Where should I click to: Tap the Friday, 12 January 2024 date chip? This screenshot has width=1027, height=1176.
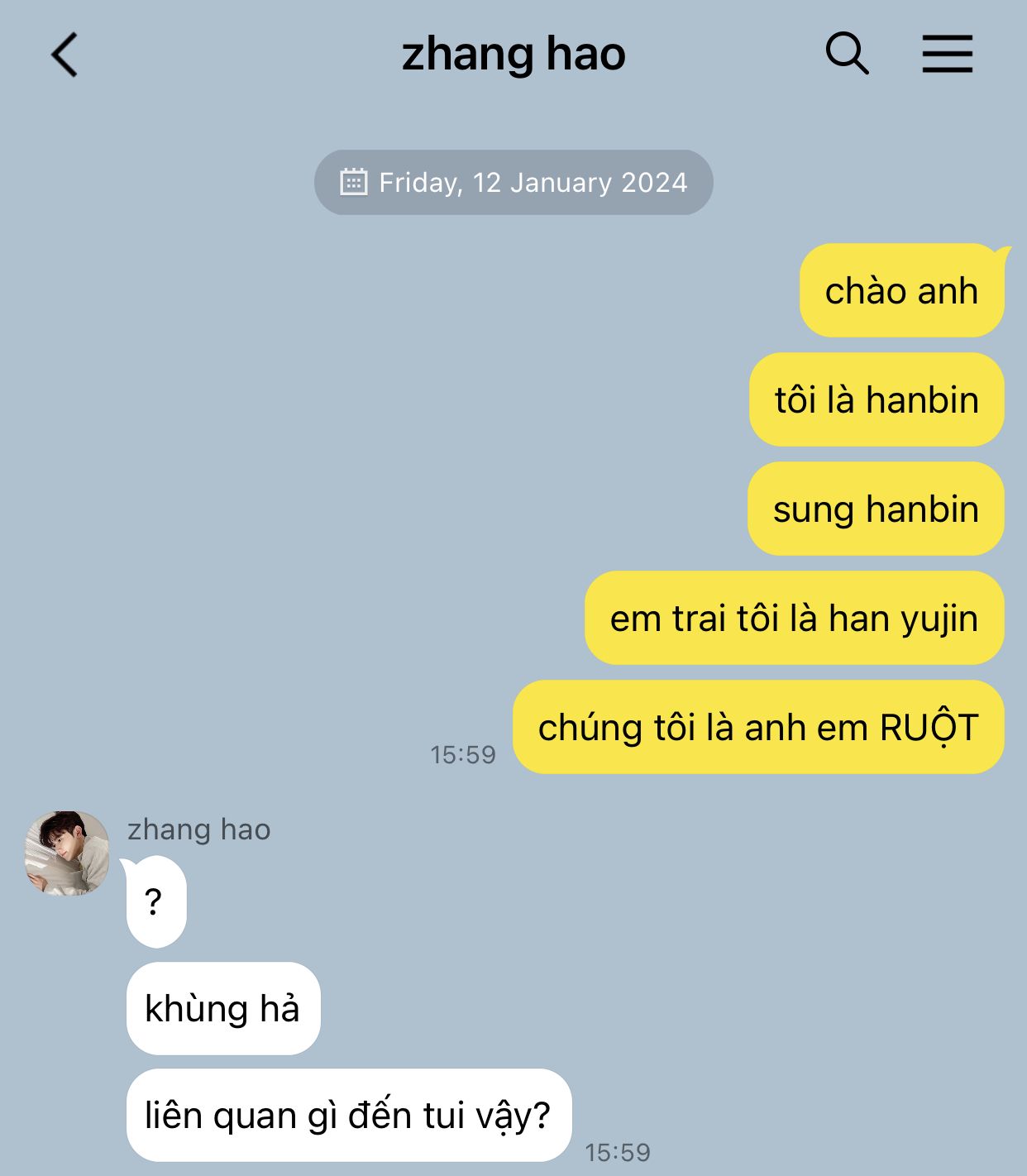513,182
